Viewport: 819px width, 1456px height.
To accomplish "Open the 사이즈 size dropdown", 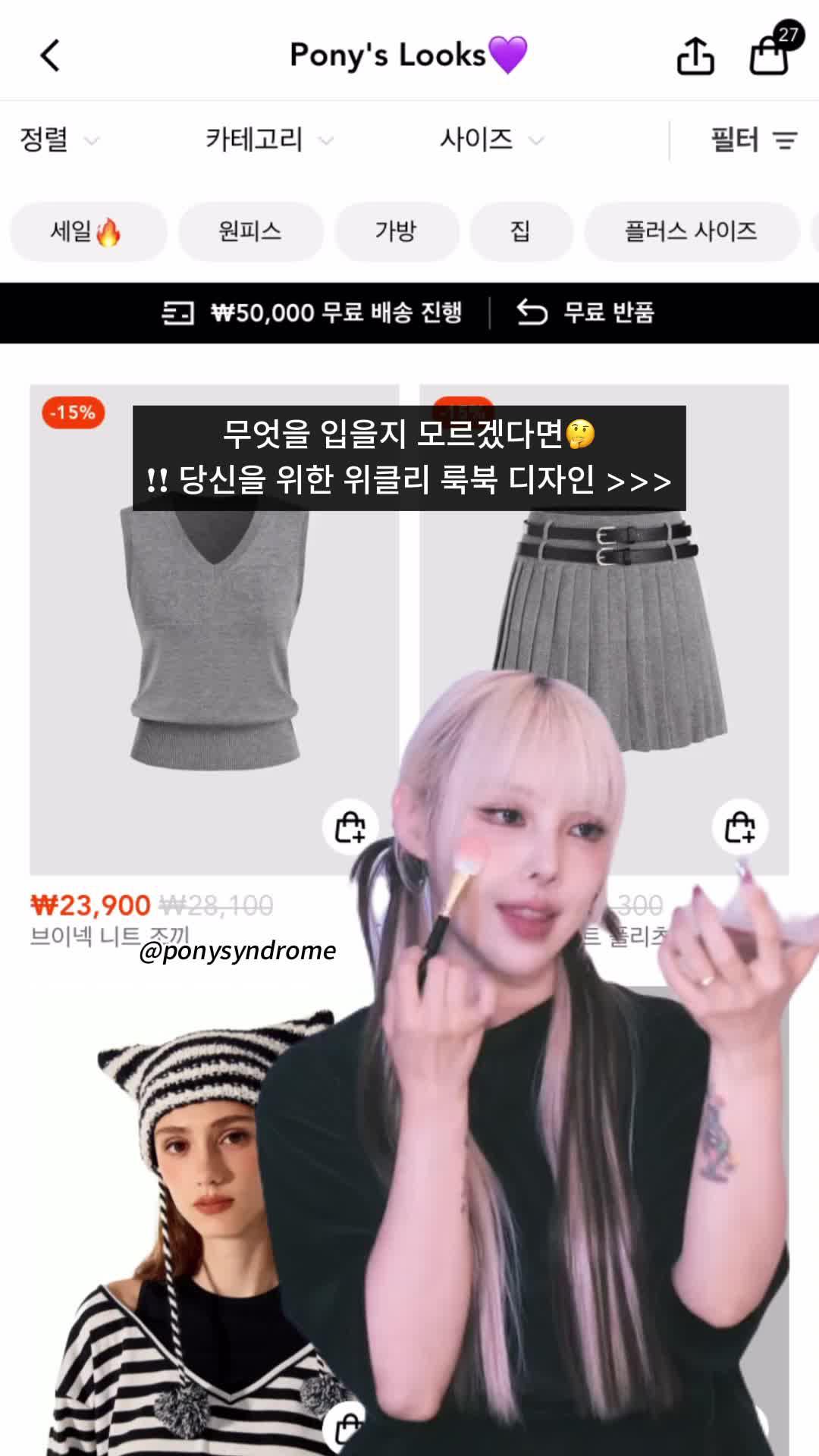I will [x=491, y=140].
